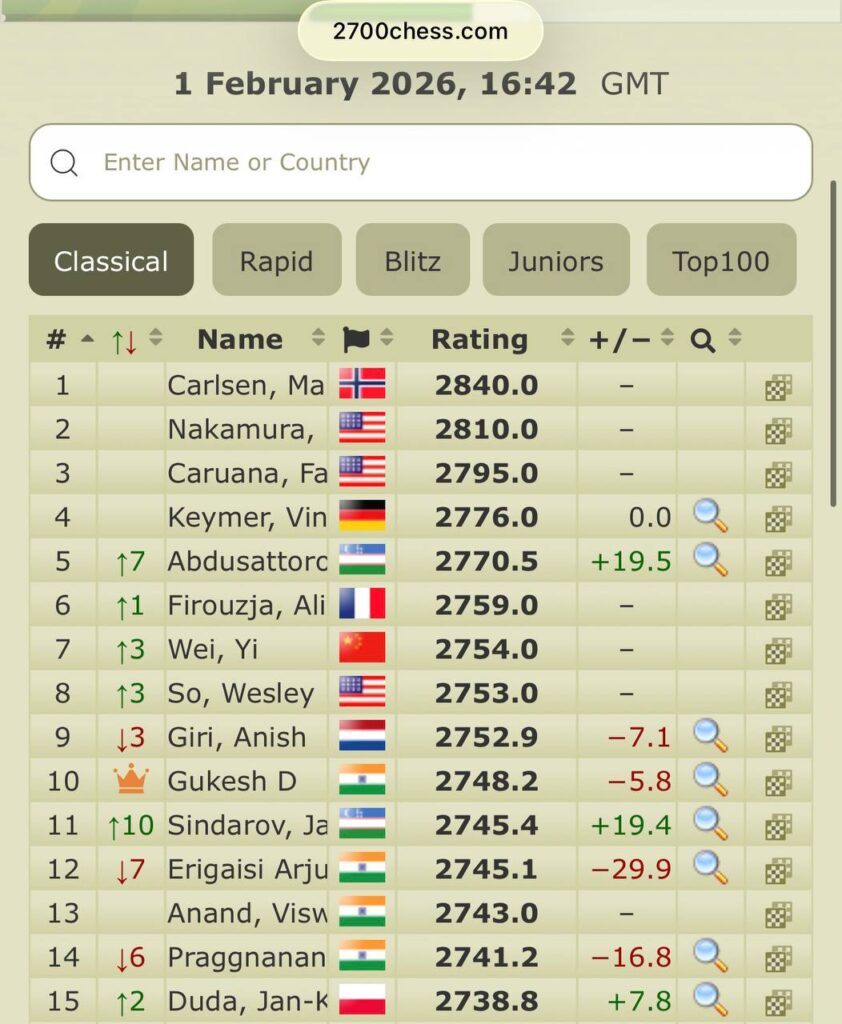View rating change details for Abdusattorov
Screen dimensions: 842x1024
[710, 561]
